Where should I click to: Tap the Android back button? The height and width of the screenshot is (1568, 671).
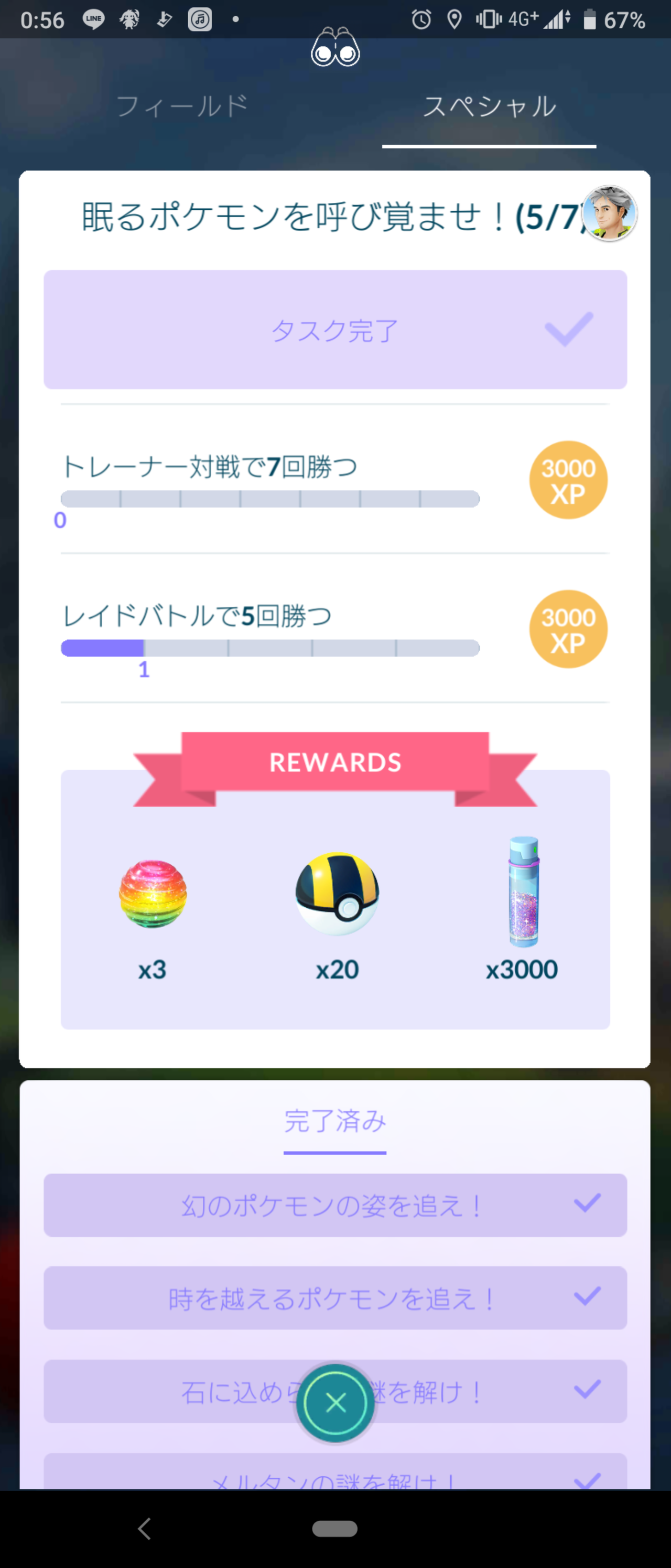[144, 1529]
